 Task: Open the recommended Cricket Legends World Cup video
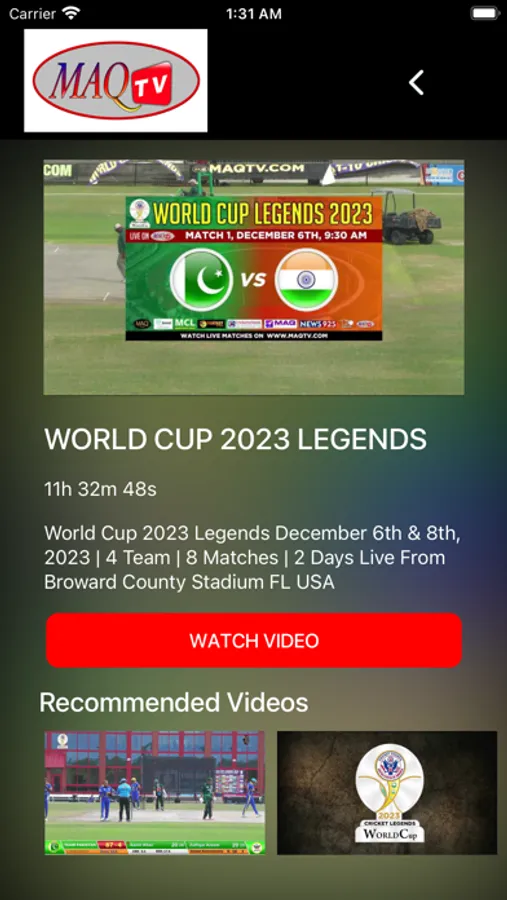(387, 793)
